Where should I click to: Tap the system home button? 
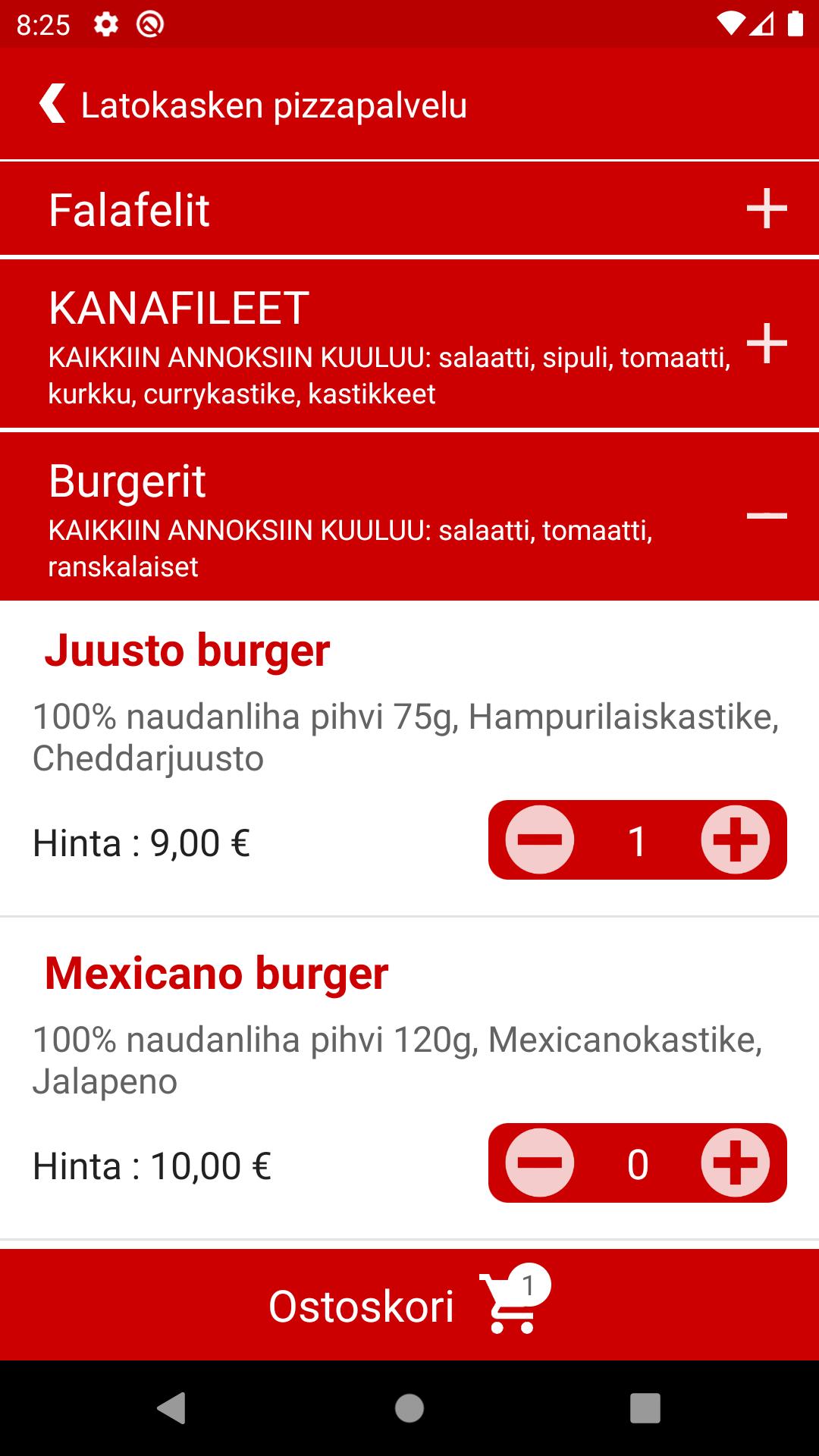pos(409,1409)
